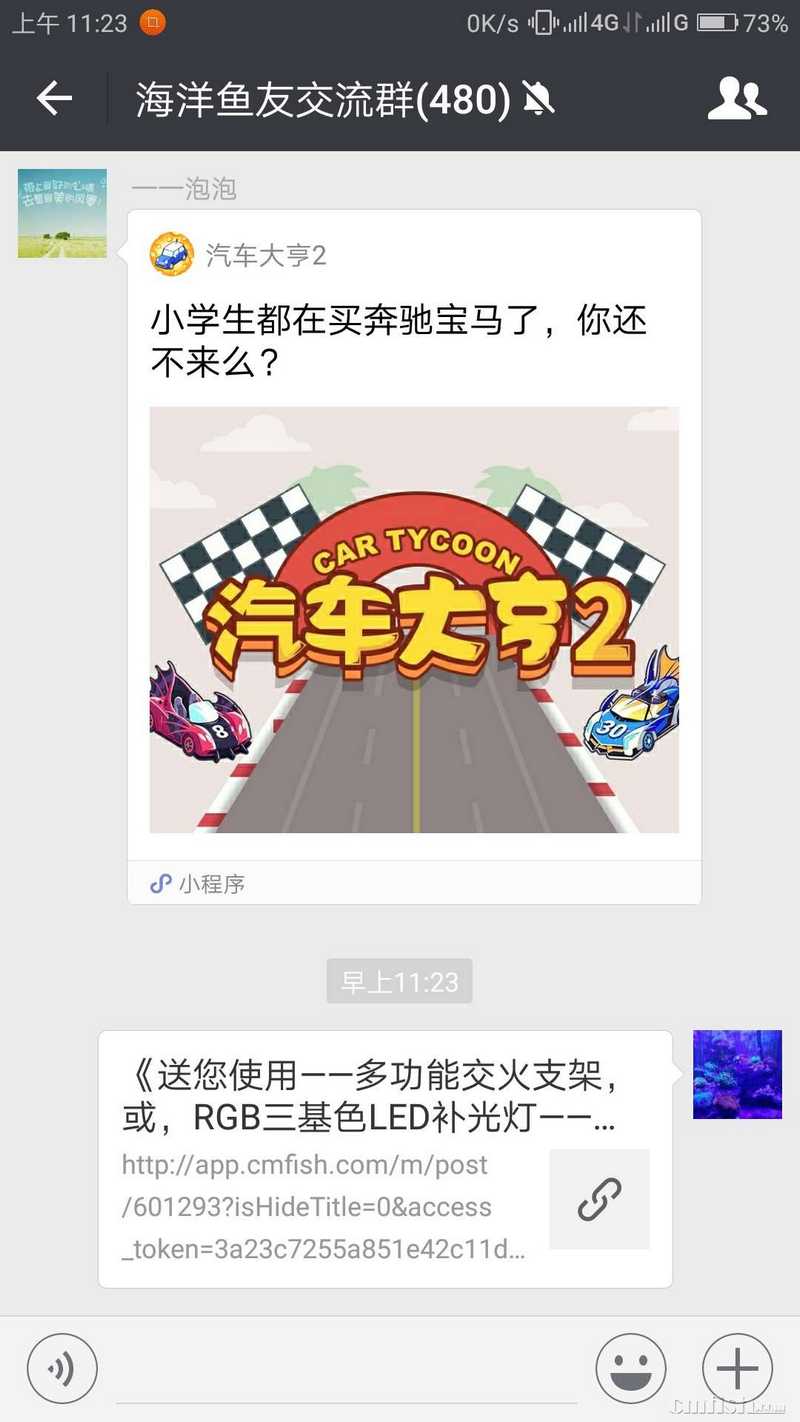The image size is (800, 1422).
Task: Open the shared cmfish.com link message
Action: pos(385,1158)
